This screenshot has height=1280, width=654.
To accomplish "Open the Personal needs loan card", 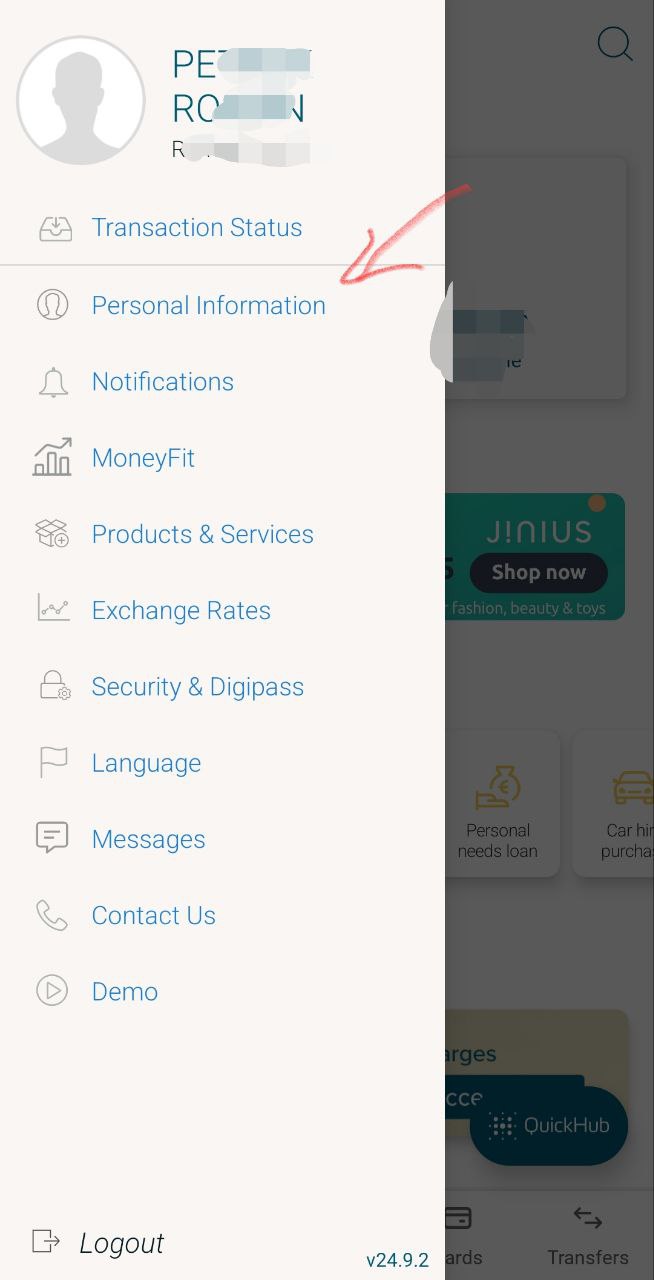I will 498,804.
